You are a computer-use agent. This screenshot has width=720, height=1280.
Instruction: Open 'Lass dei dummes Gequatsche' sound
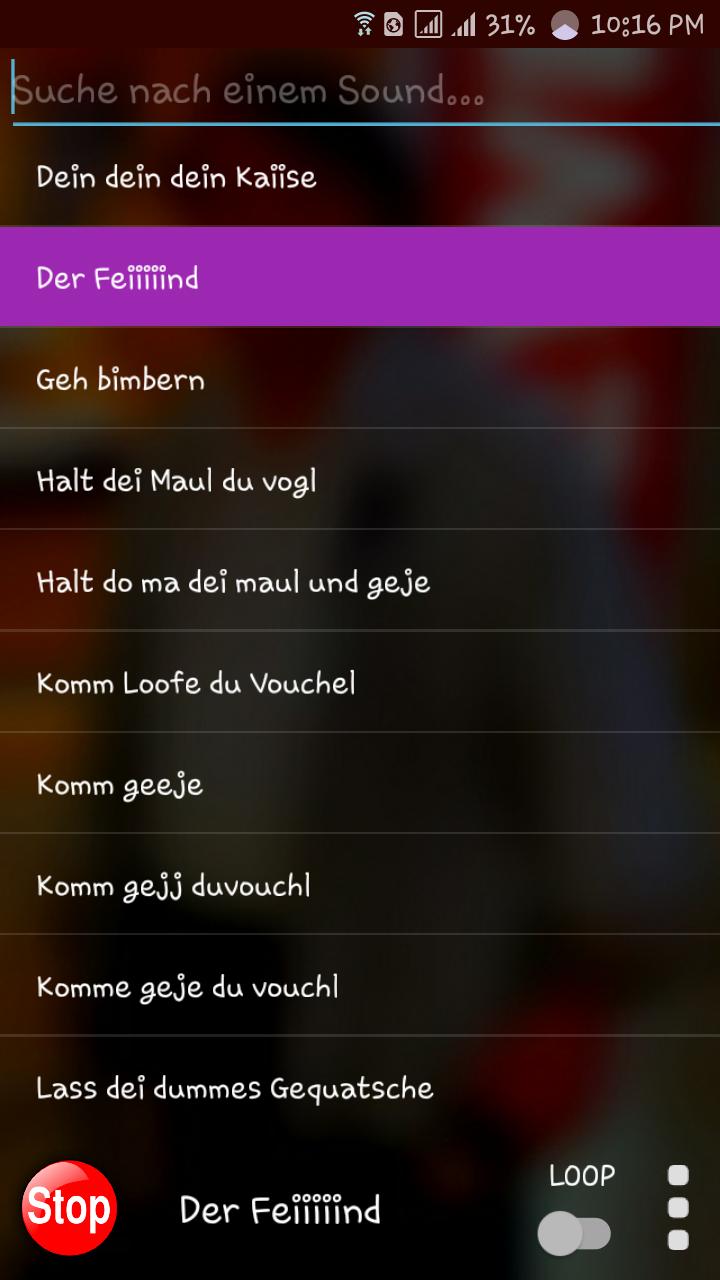tap(360, 1087)
